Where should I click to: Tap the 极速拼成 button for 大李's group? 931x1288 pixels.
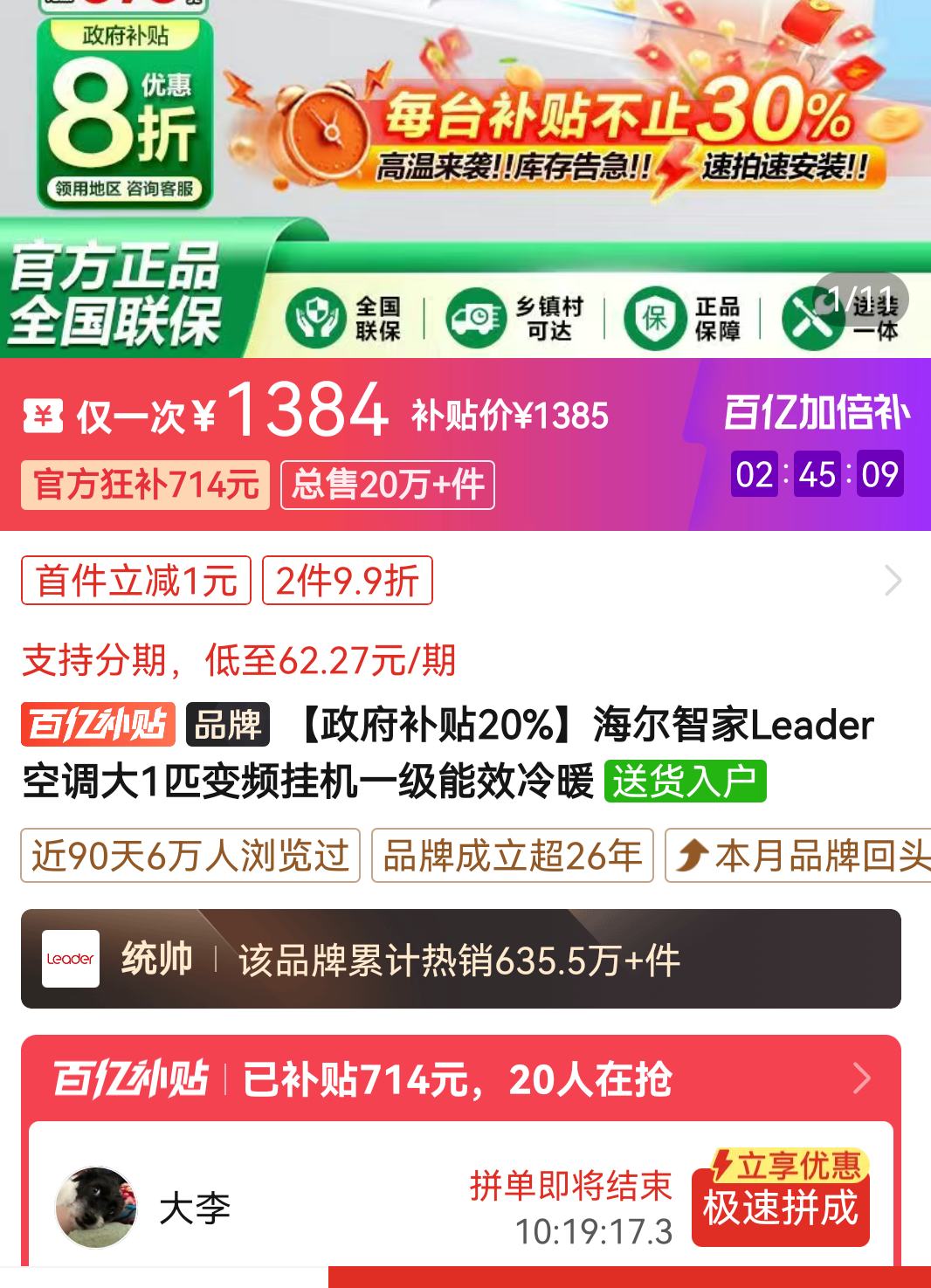click(x=780, y=1208)
